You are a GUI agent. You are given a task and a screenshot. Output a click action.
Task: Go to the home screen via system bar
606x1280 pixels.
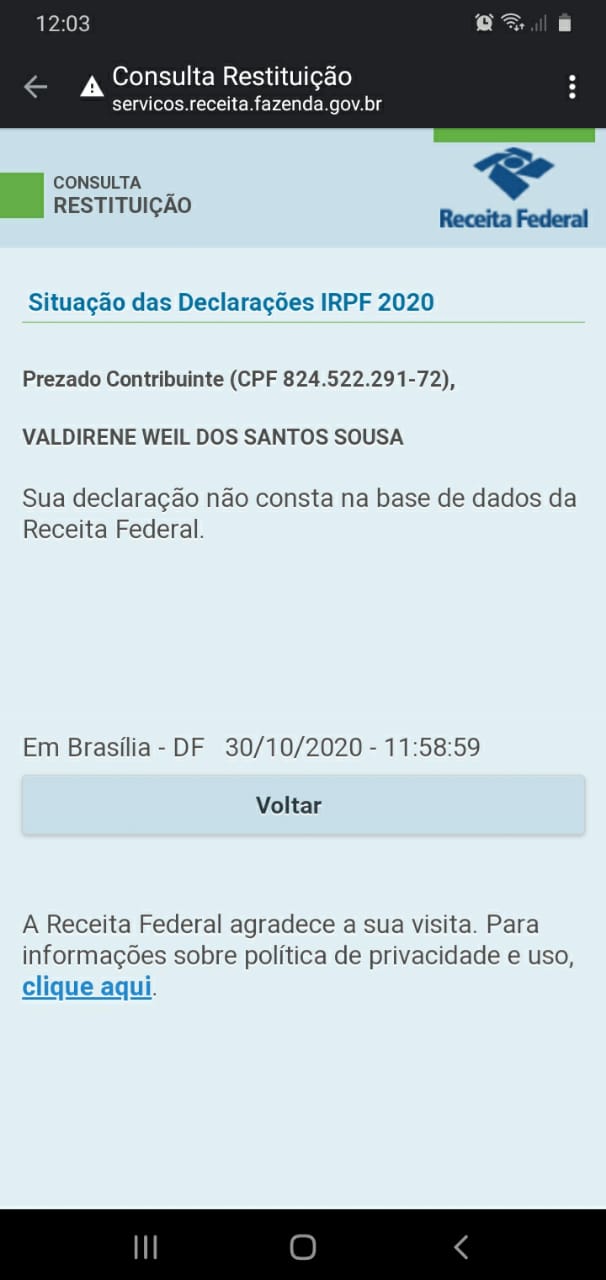[x=303, y=1246]
